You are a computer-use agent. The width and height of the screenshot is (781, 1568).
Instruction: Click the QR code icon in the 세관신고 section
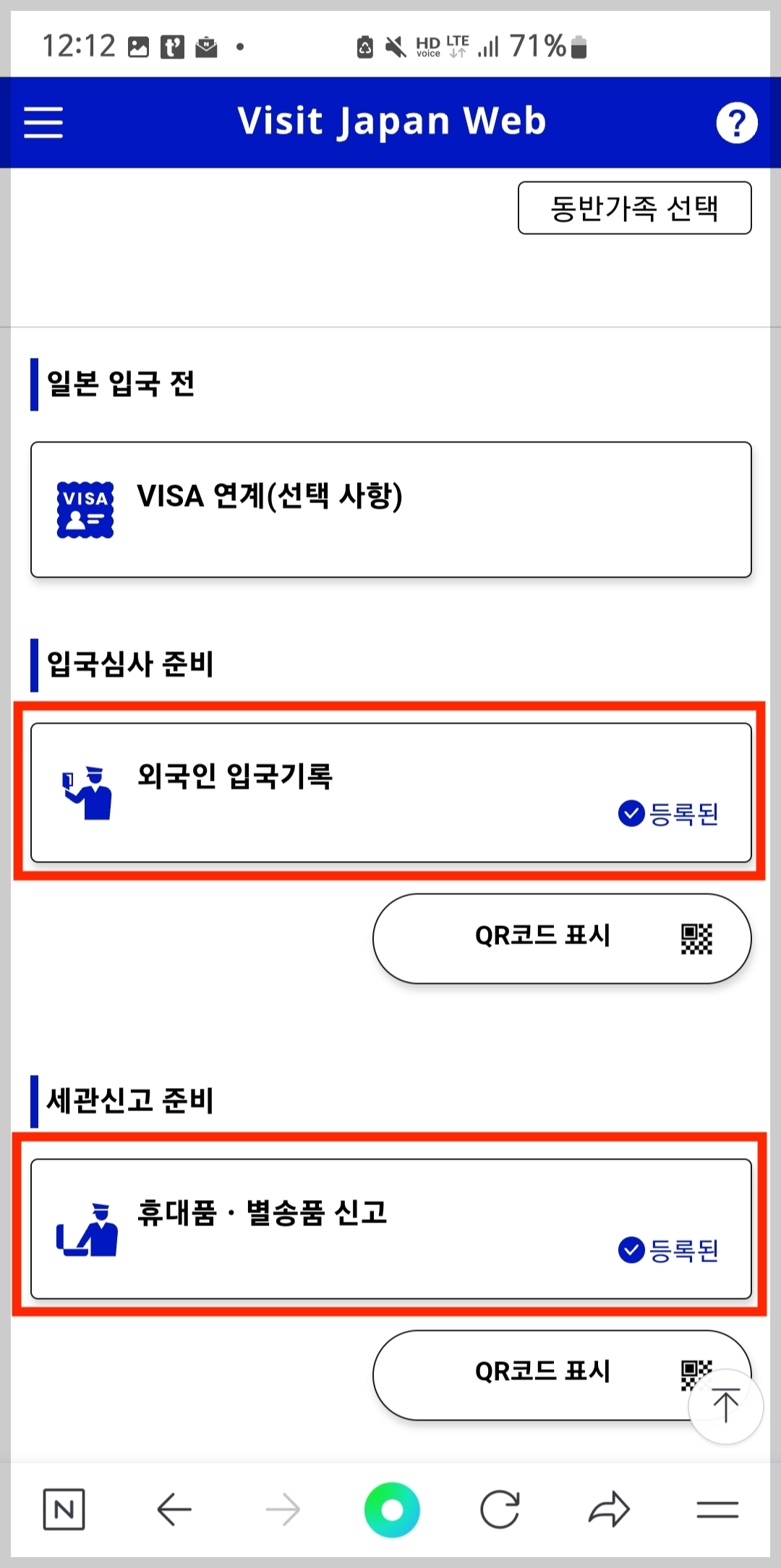(696, 1374)
